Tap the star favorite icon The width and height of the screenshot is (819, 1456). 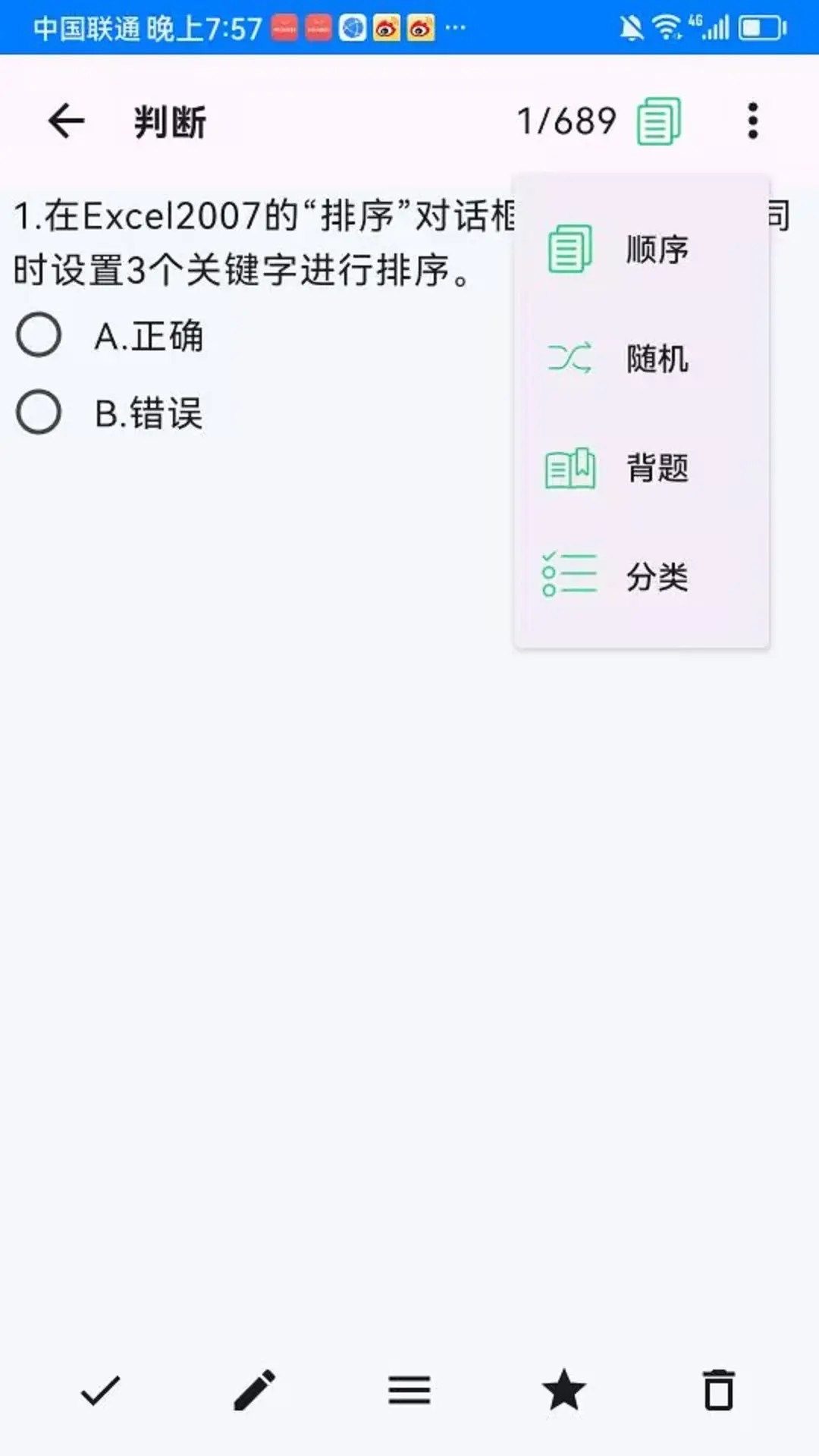[563, 1392]
